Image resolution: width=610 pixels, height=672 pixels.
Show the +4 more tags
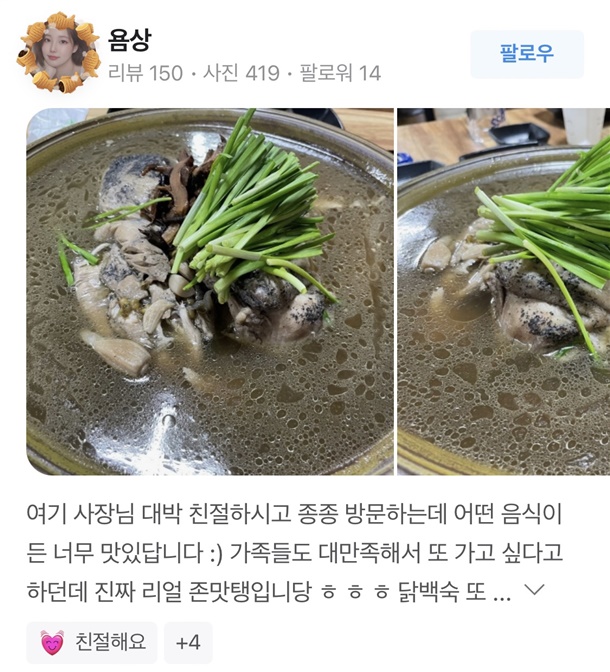[188, 642]
